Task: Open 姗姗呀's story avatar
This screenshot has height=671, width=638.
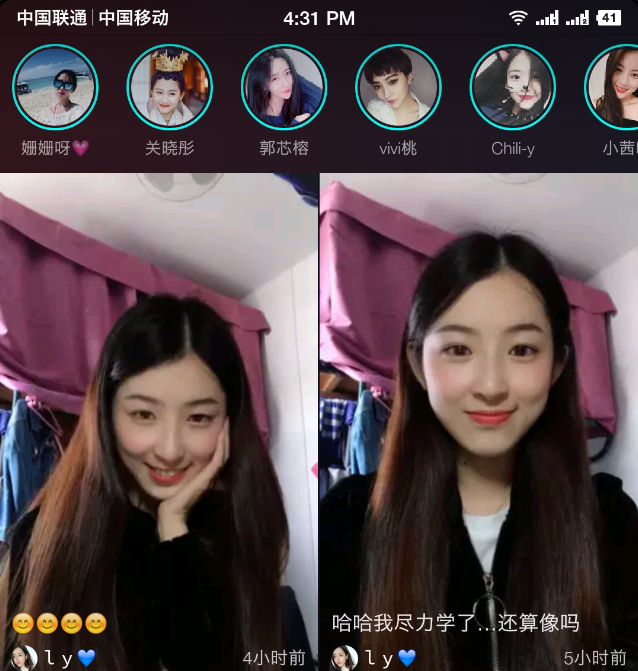Action: click(55, 87)
